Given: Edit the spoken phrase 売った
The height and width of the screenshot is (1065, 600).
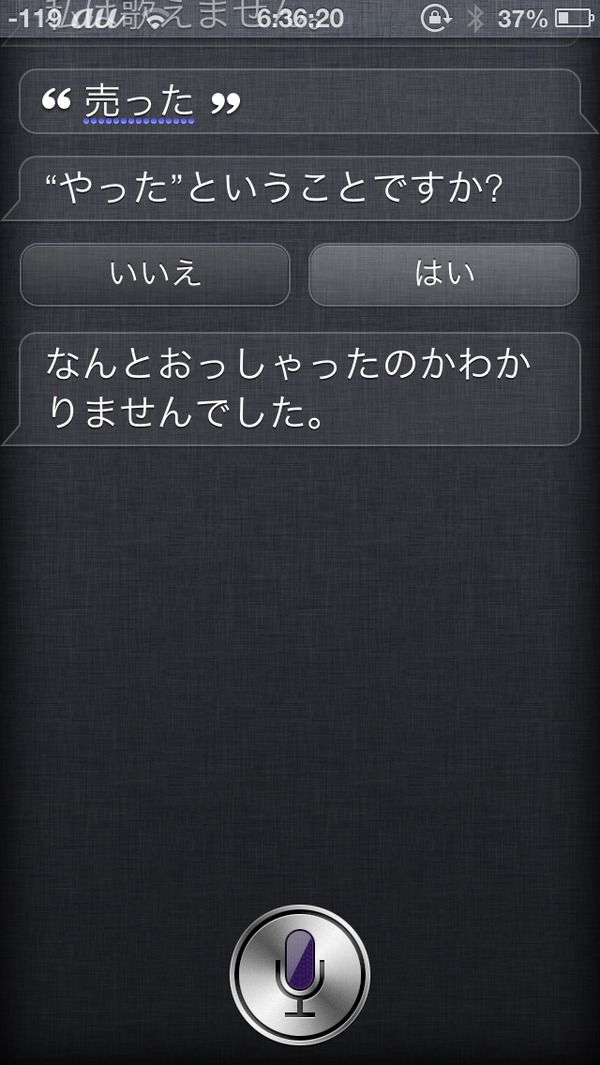Looking at the screenshot, I should (139, 104).
